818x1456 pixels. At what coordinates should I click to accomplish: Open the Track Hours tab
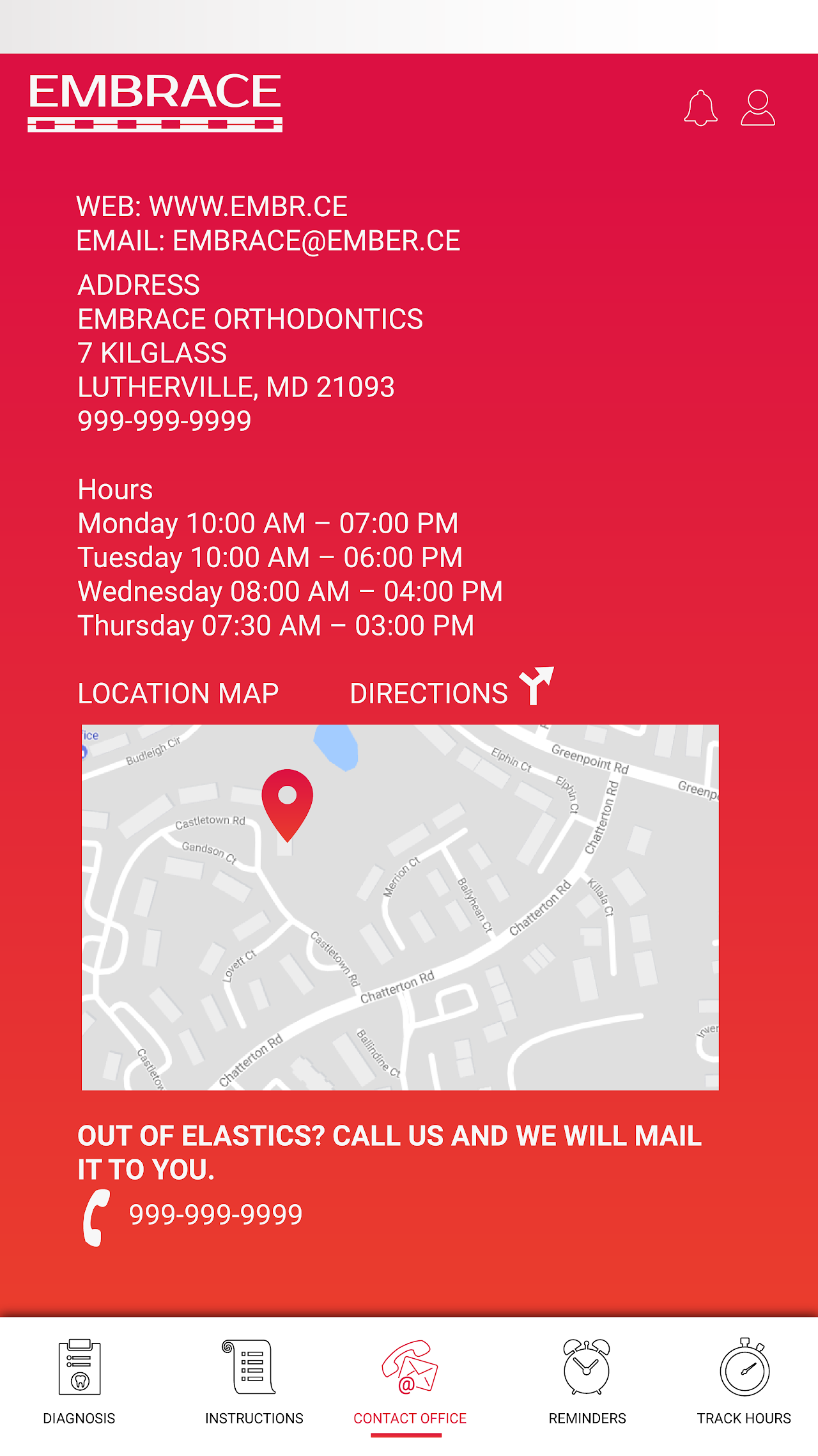click(x=744, y=1381)
